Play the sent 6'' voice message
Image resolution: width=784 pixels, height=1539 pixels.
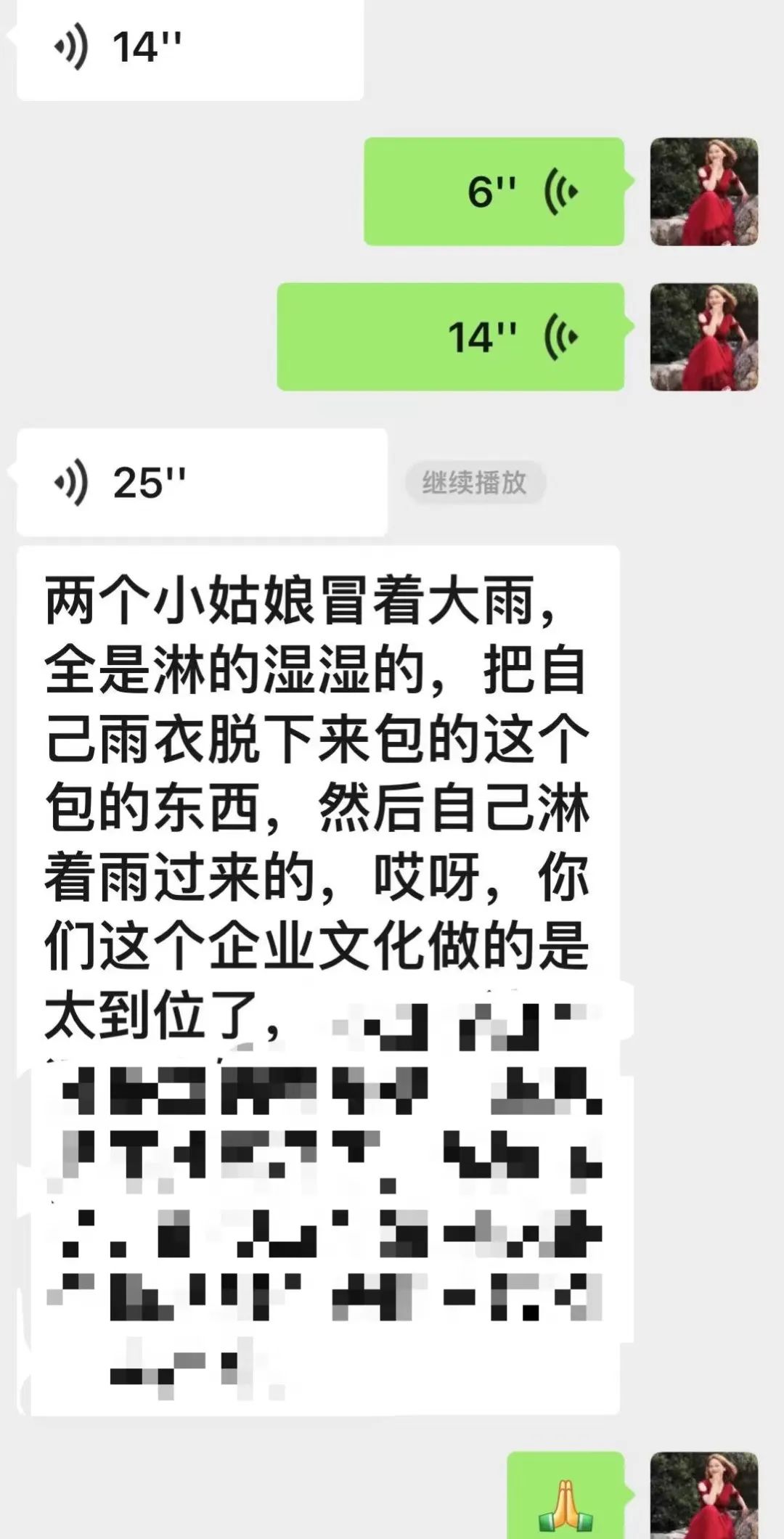(494, 192)
